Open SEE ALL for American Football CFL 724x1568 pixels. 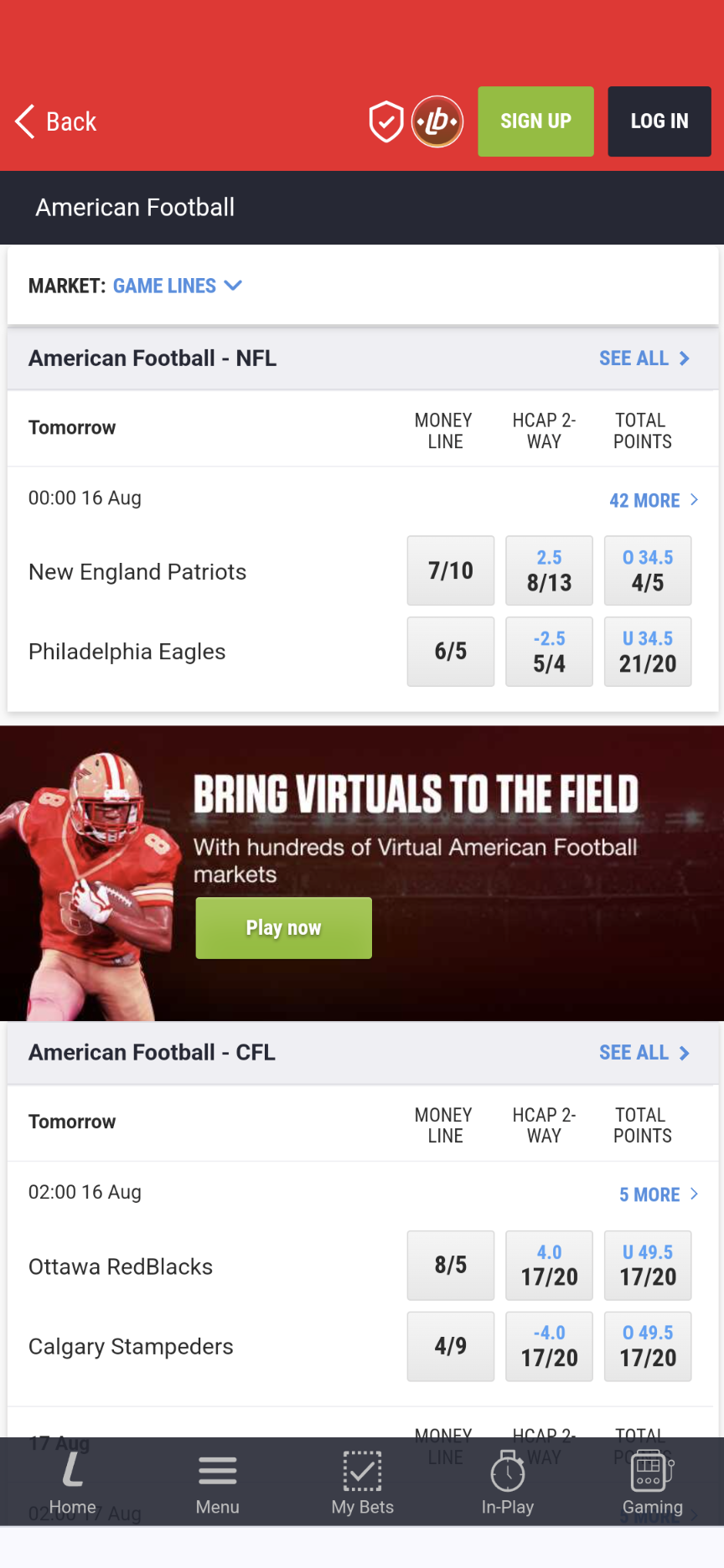[645, 1053]
